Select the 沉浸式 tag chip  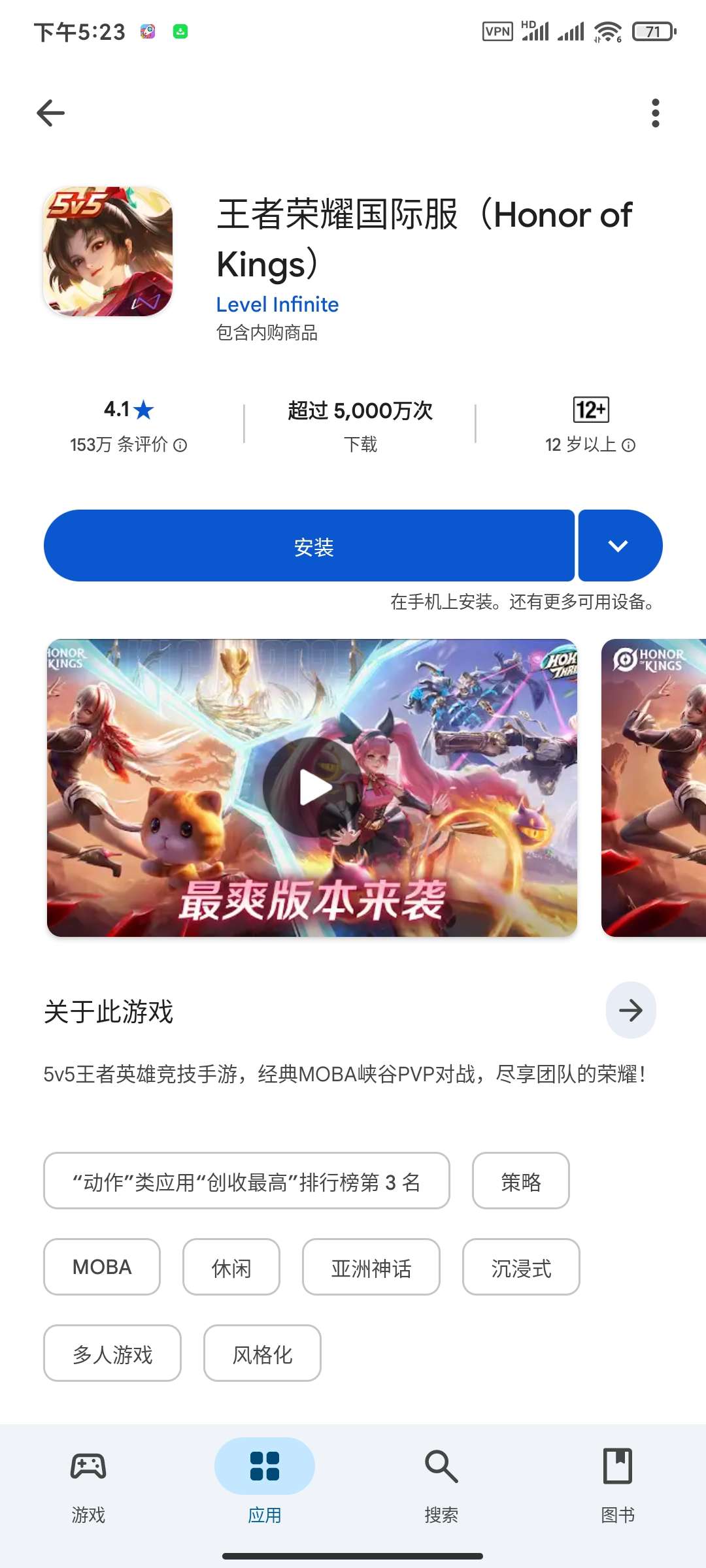(x=521, y=1267)
